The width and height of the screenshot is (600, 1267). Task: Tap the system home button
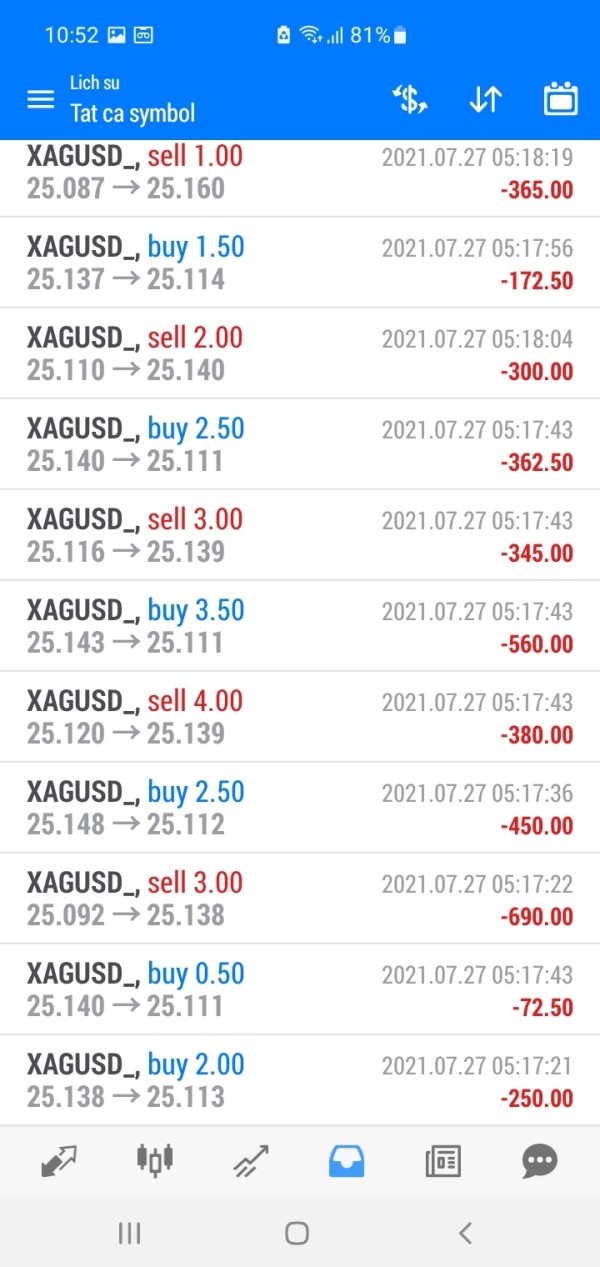tap(297, 1233)
